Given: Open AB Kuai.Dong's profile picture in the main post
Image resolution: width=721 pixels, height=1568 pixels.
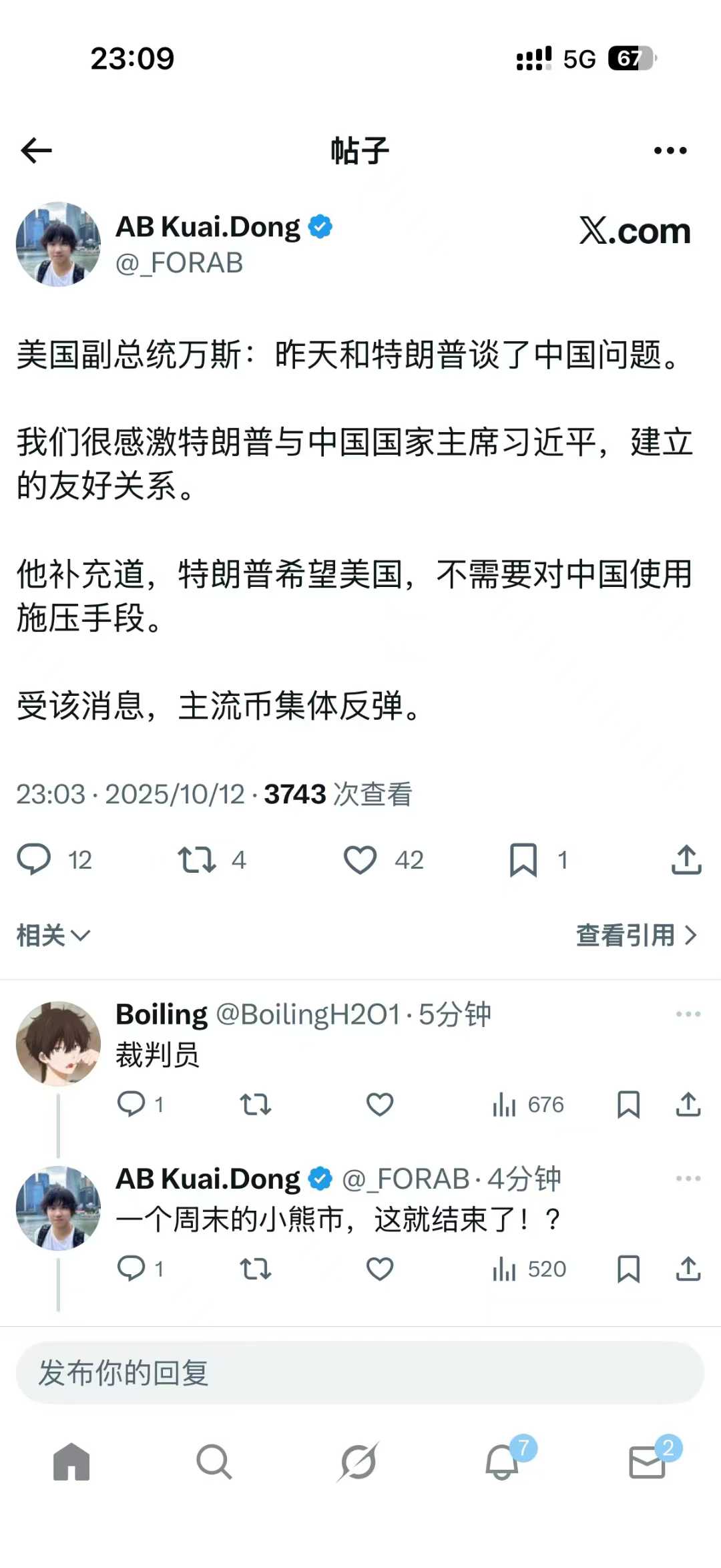Looking at the screenshot, I should click(58, 244).
